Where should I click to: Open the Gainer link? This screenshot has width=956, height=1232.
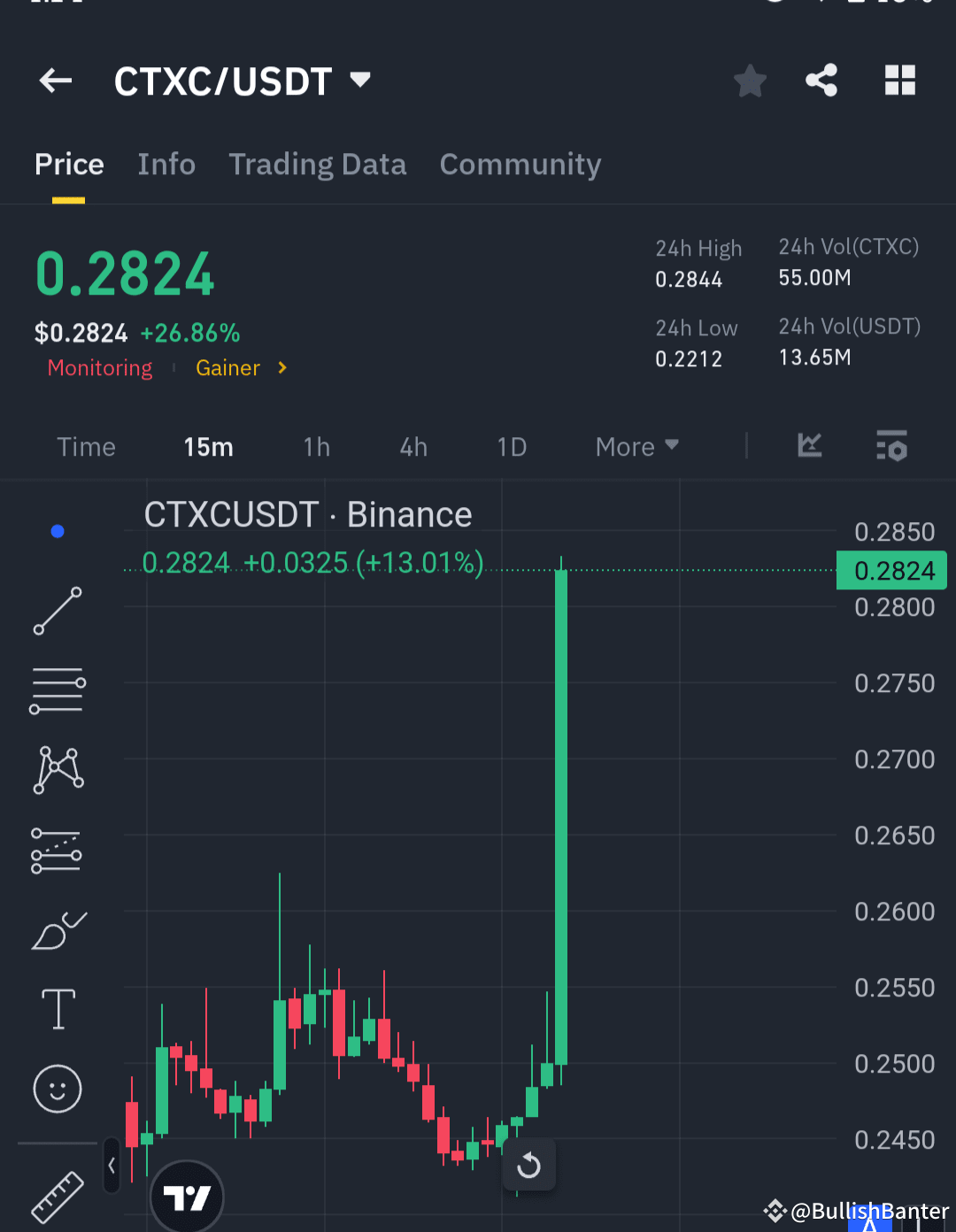[x=227, y=367]
